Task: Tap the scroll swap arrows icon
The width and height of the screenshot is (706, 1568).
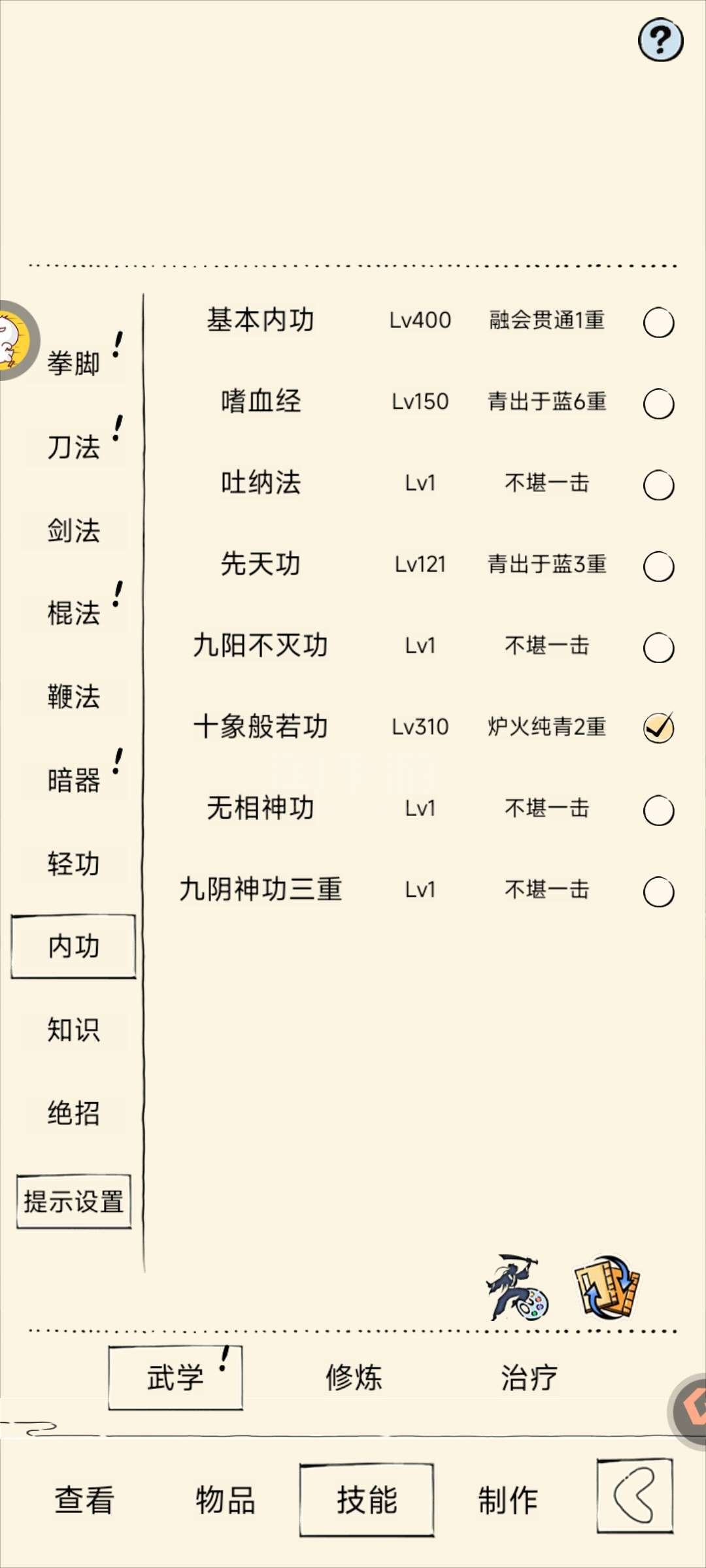Action: click(x=607, y=1286)
